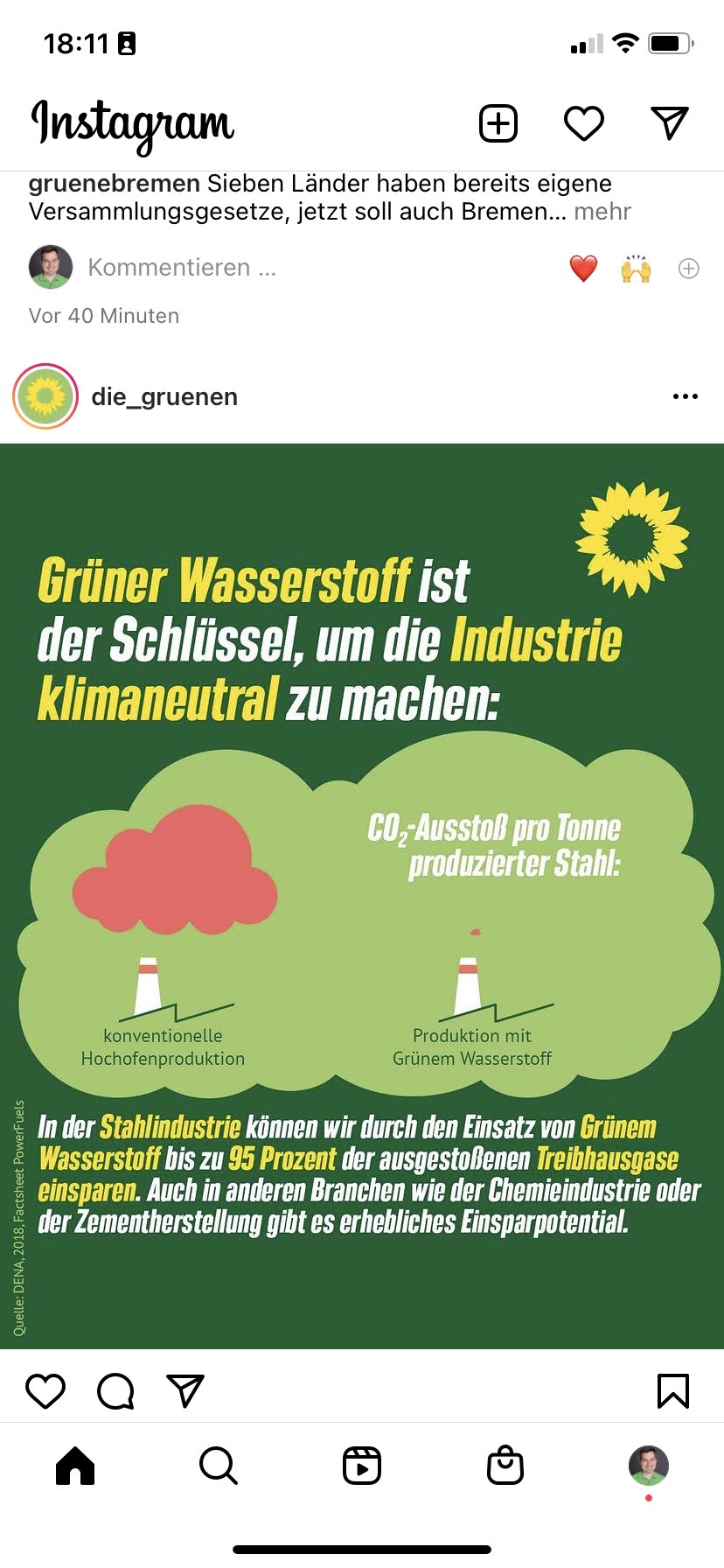This screenshot has width=724, height=1568.
Task: Save the post with the bookmark icon
Action: [672, 1389]
